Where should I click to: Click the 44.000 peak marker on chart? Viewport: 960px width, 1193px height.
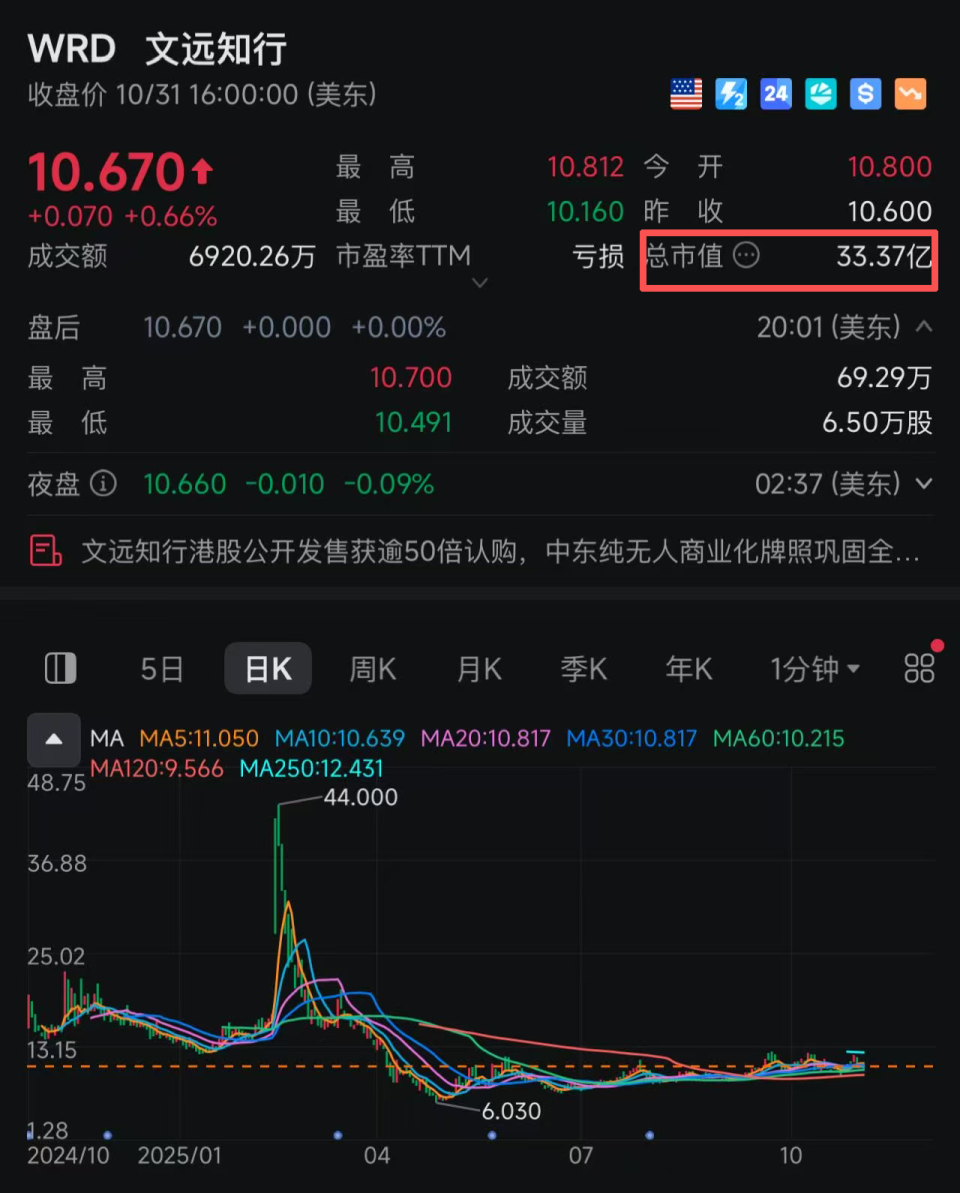(360, 797)
